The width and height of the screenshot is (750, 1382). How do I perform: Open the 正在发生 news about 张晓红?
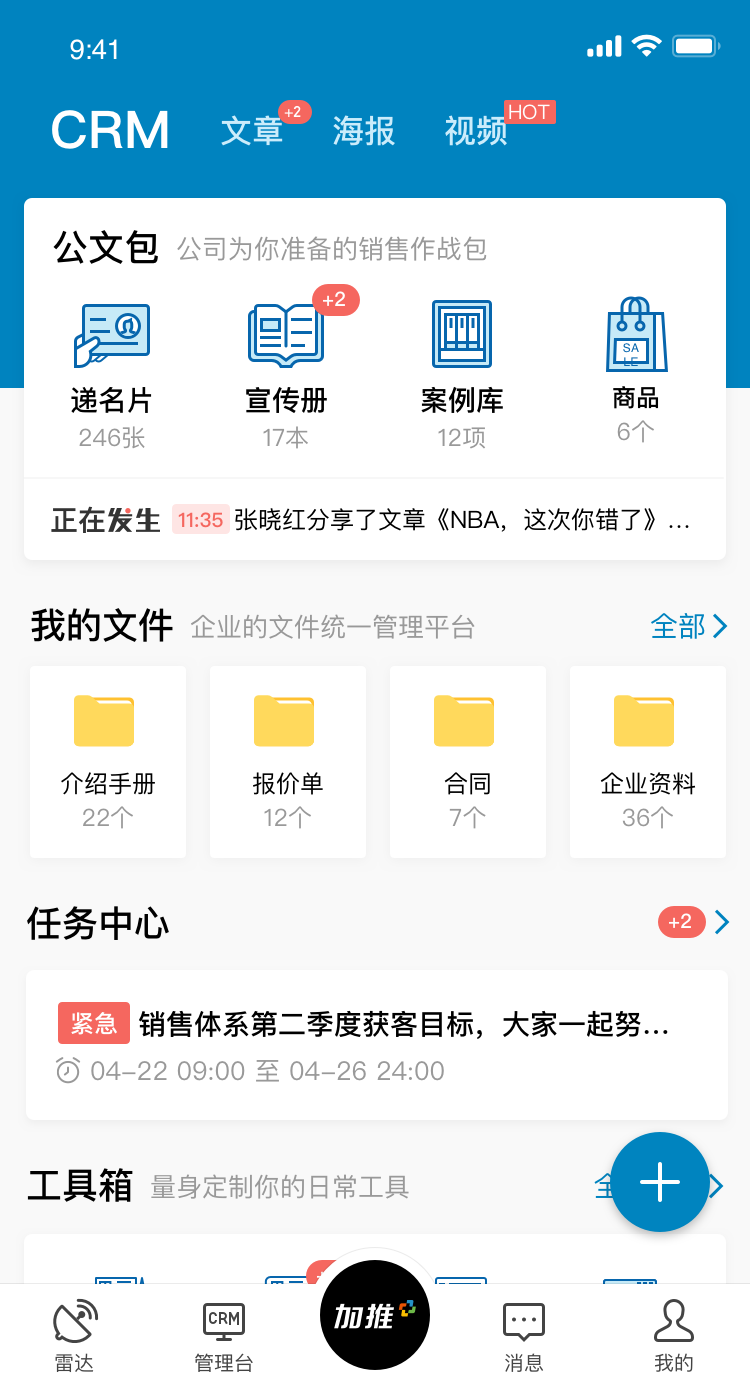click(x=375, y=520)
